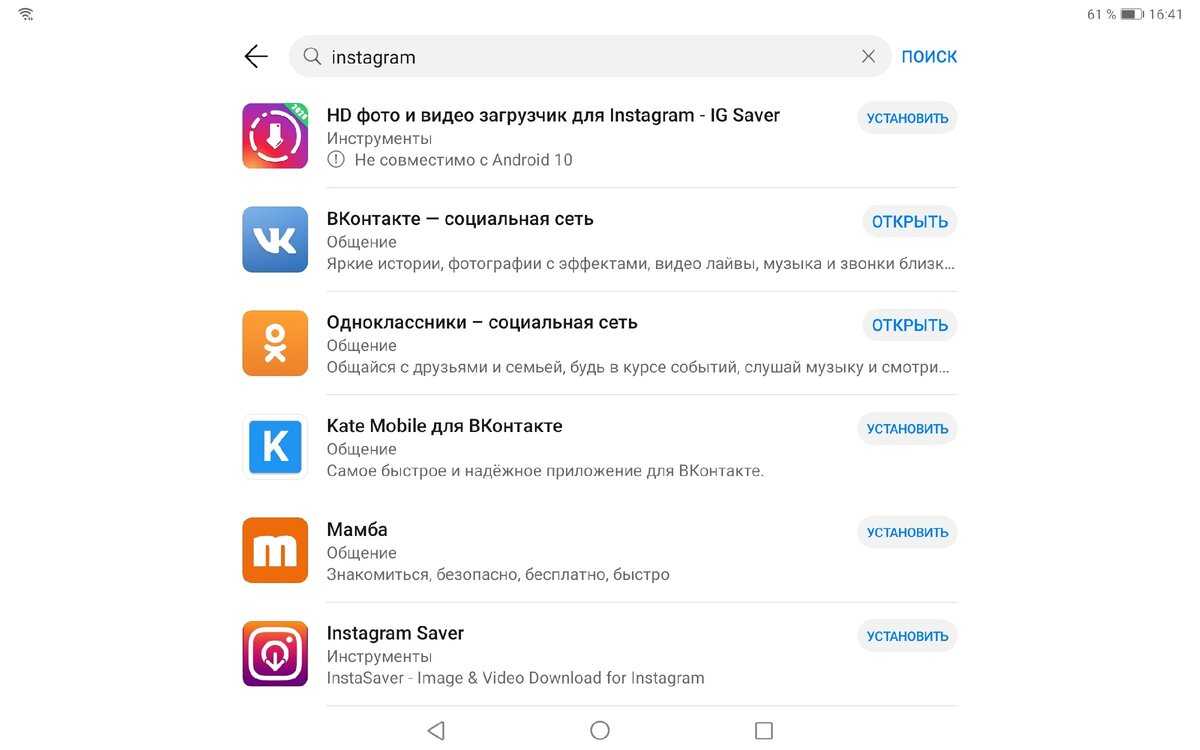Open Одноклассники via ОТКРЫТЬ button
1200x750 pixels.
coord(909,325)
